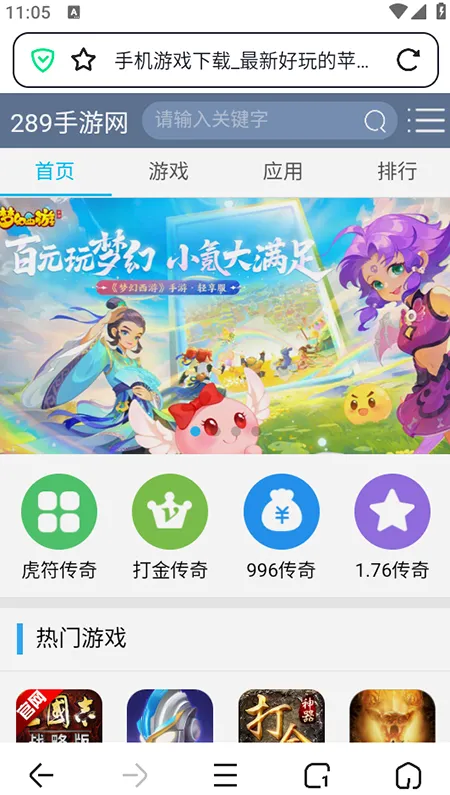This screenshot has height=795, width=450.
Task: Open the 三国志 game icon under 热门游戏
Action: pyautogui.click(x=59, y=716)
